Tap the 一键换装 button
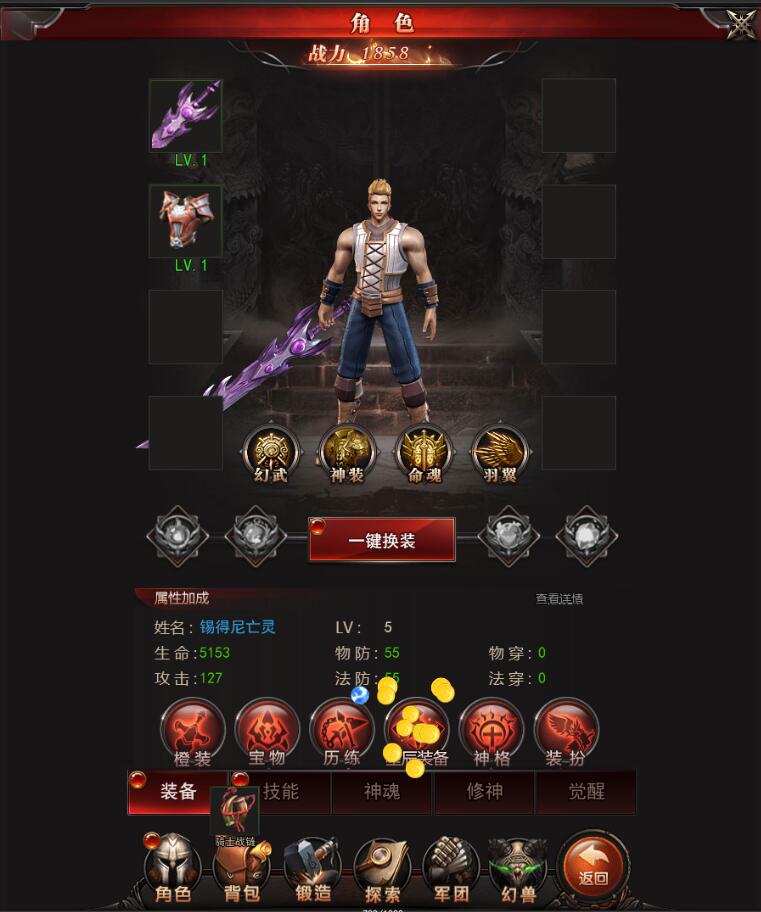761x912 pixels. [382, 541]
